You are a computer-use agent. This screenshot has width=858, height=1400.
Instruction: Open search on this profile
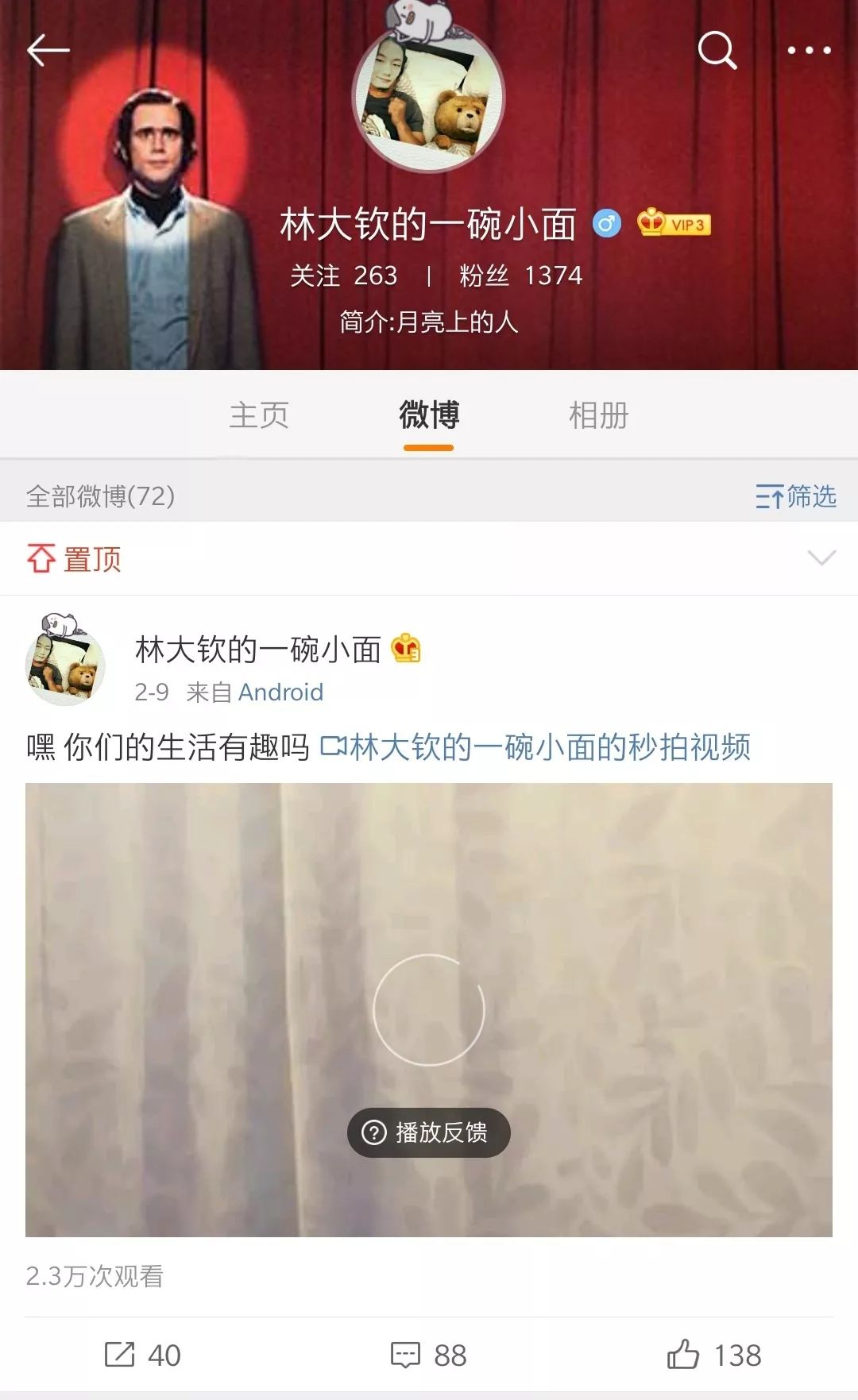(717, 50)
